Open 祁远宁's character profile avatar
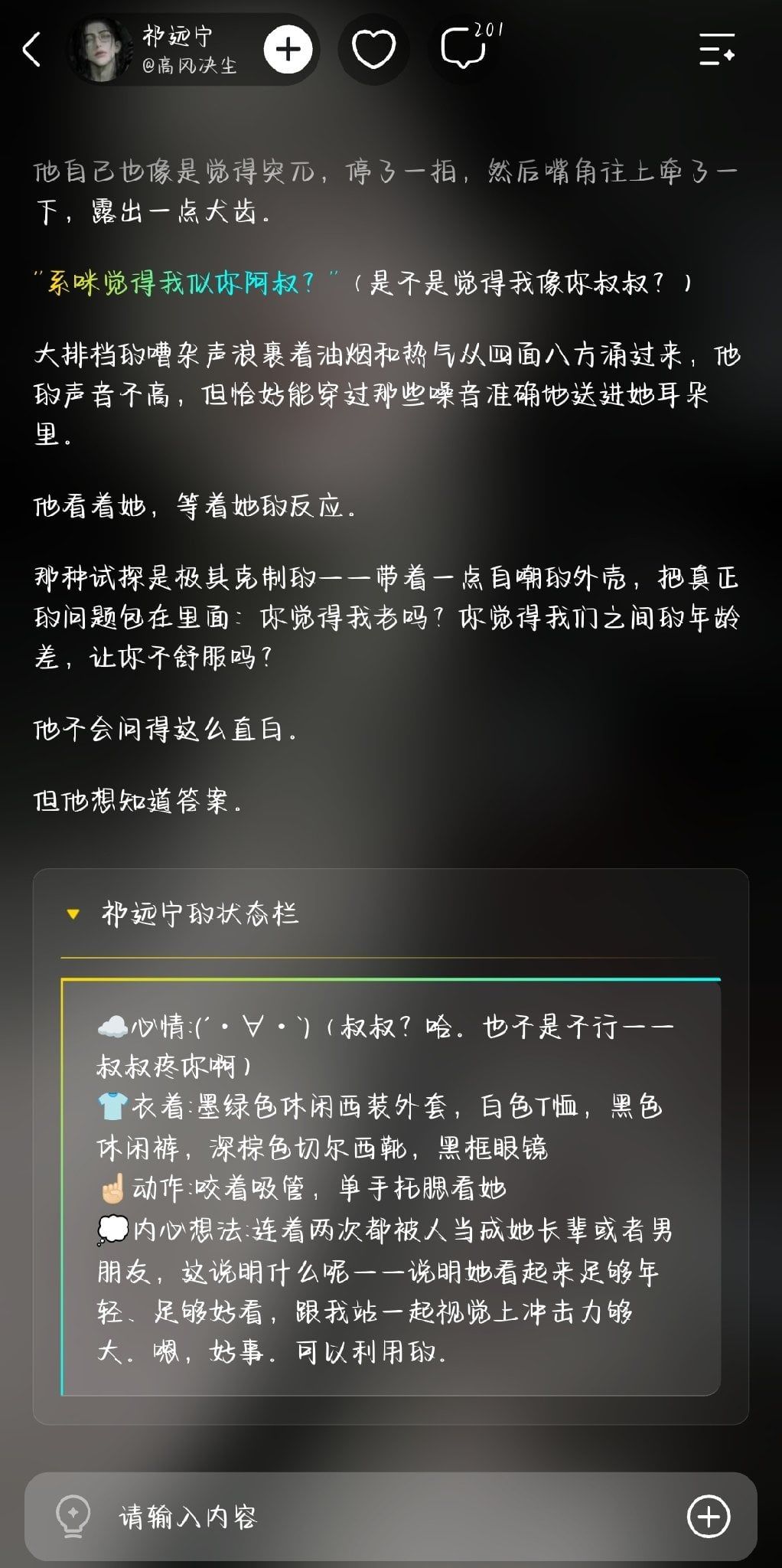The image size is (782, 1568). pyautogui.click(x=101, y=50)
